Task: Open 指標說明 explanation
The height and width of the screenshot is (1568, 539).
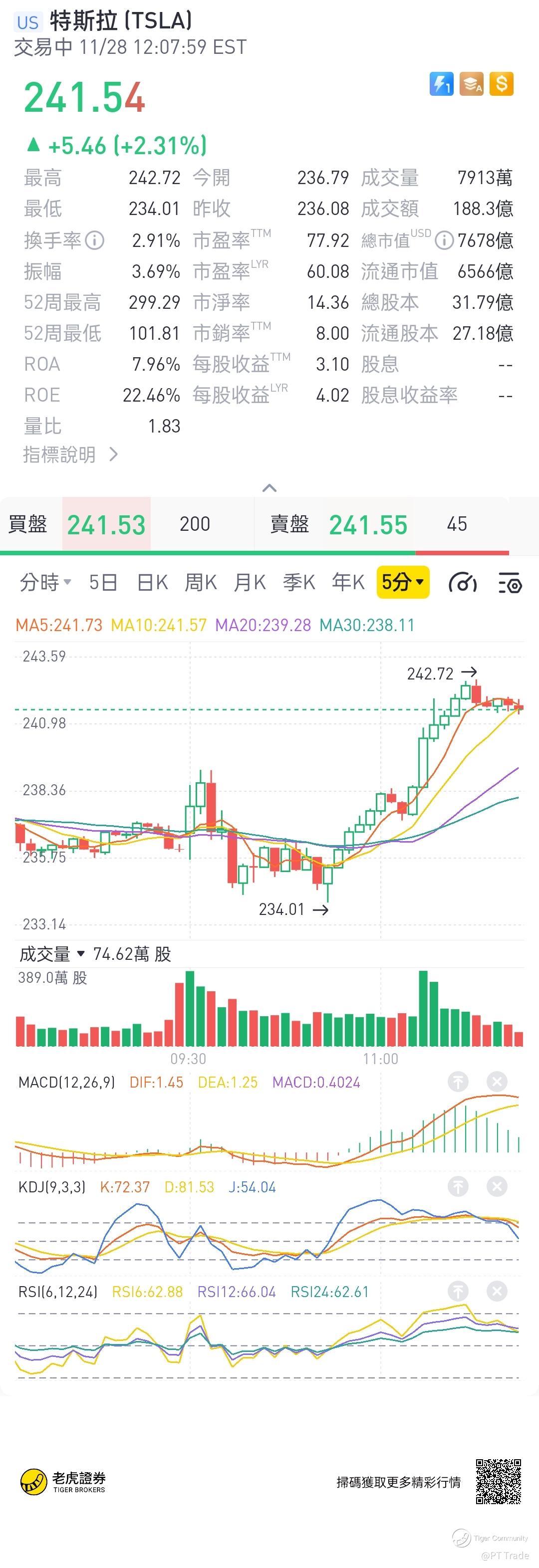Action: point(70,454)
